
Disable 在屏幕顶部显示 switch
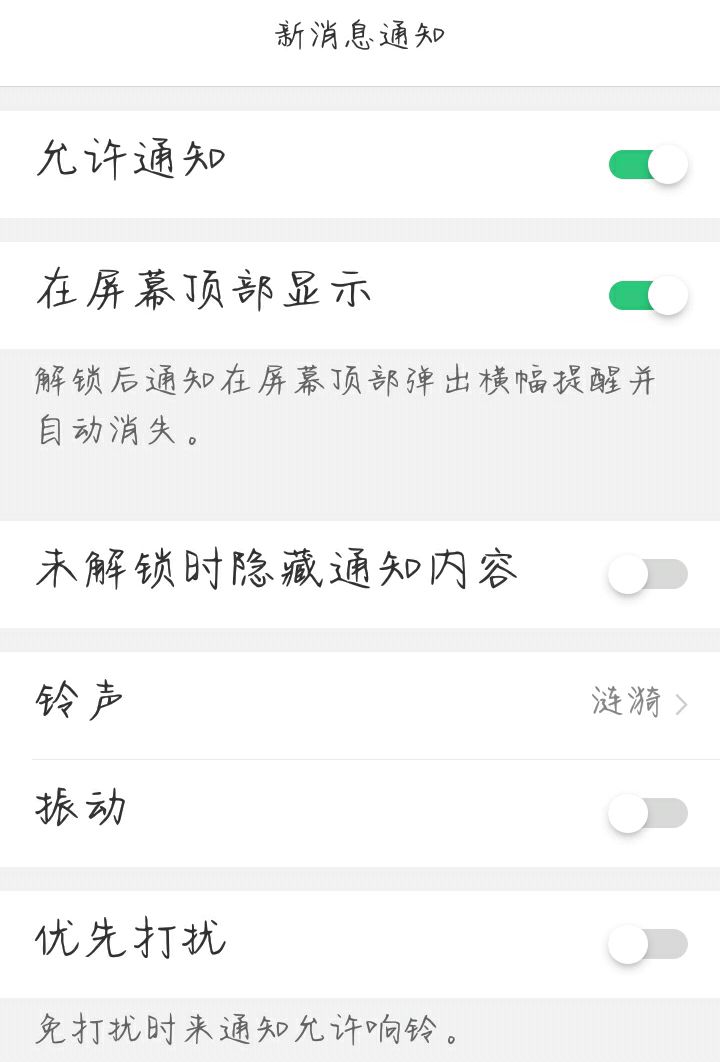point(648,294)
